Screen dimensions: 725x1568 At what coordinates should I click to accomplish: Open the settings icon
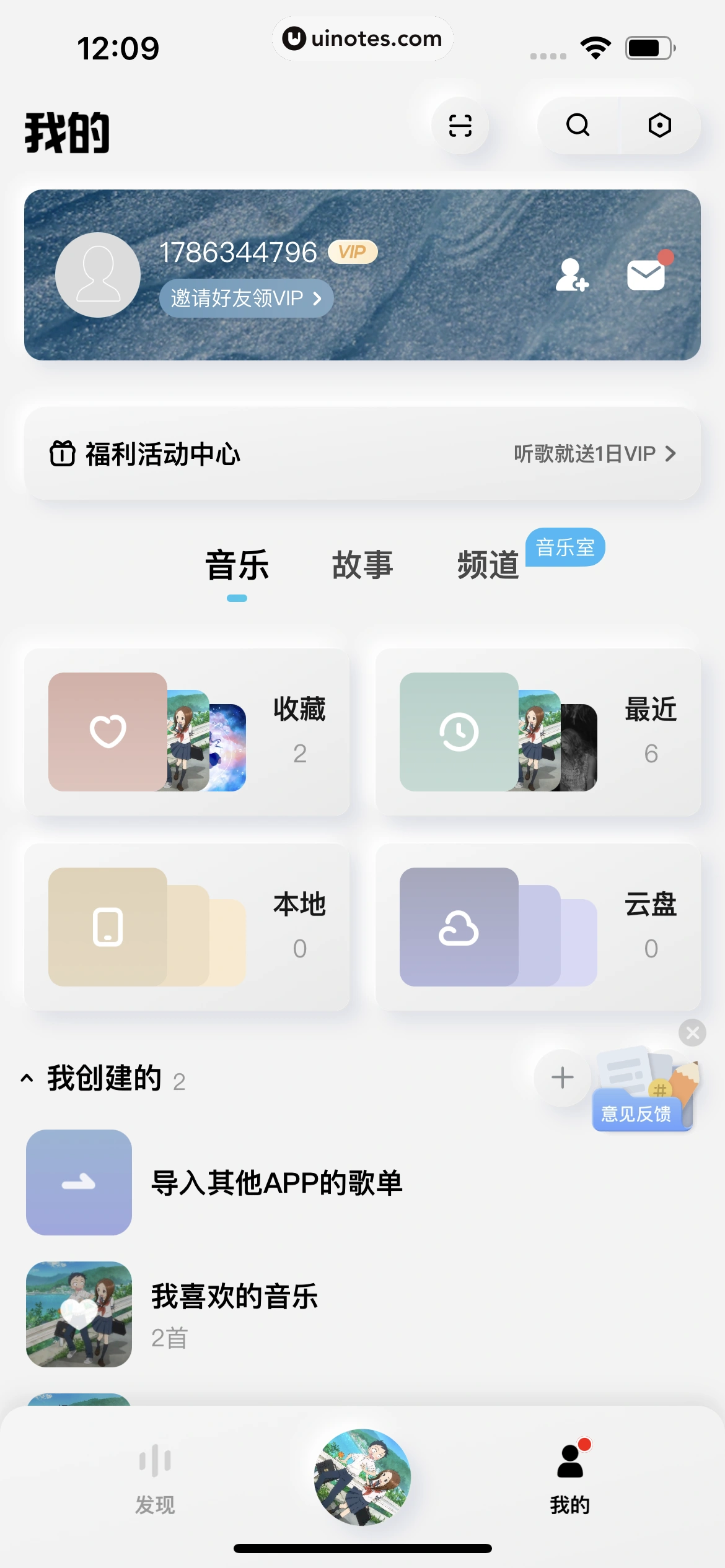point(659,125)
